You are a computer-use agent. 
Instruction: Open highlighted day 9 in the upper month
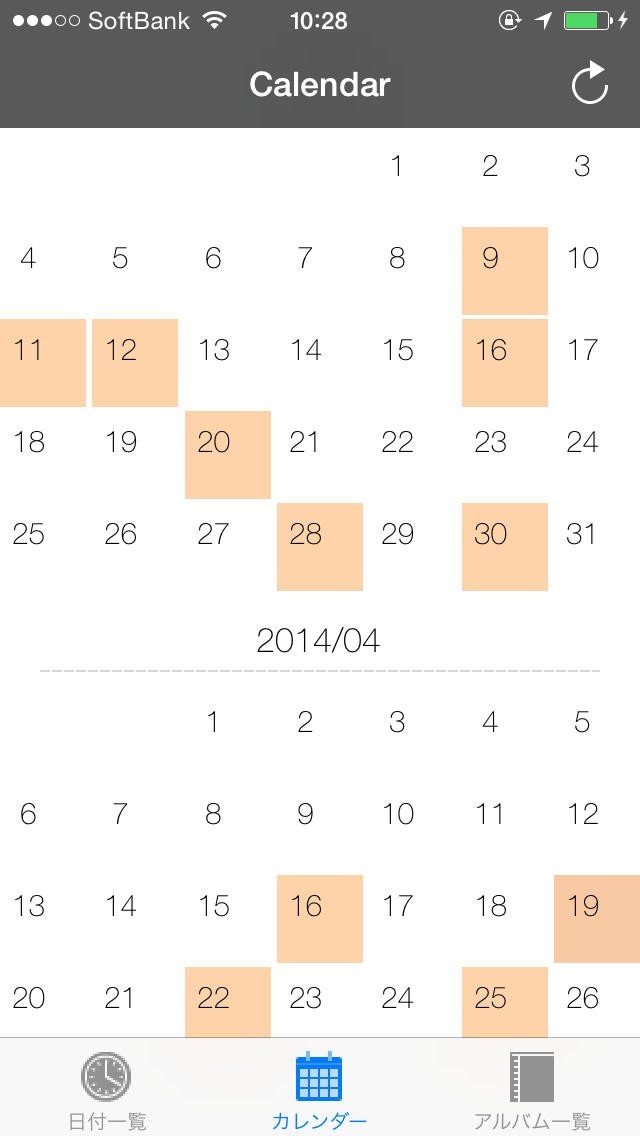(x=504, y=271)
